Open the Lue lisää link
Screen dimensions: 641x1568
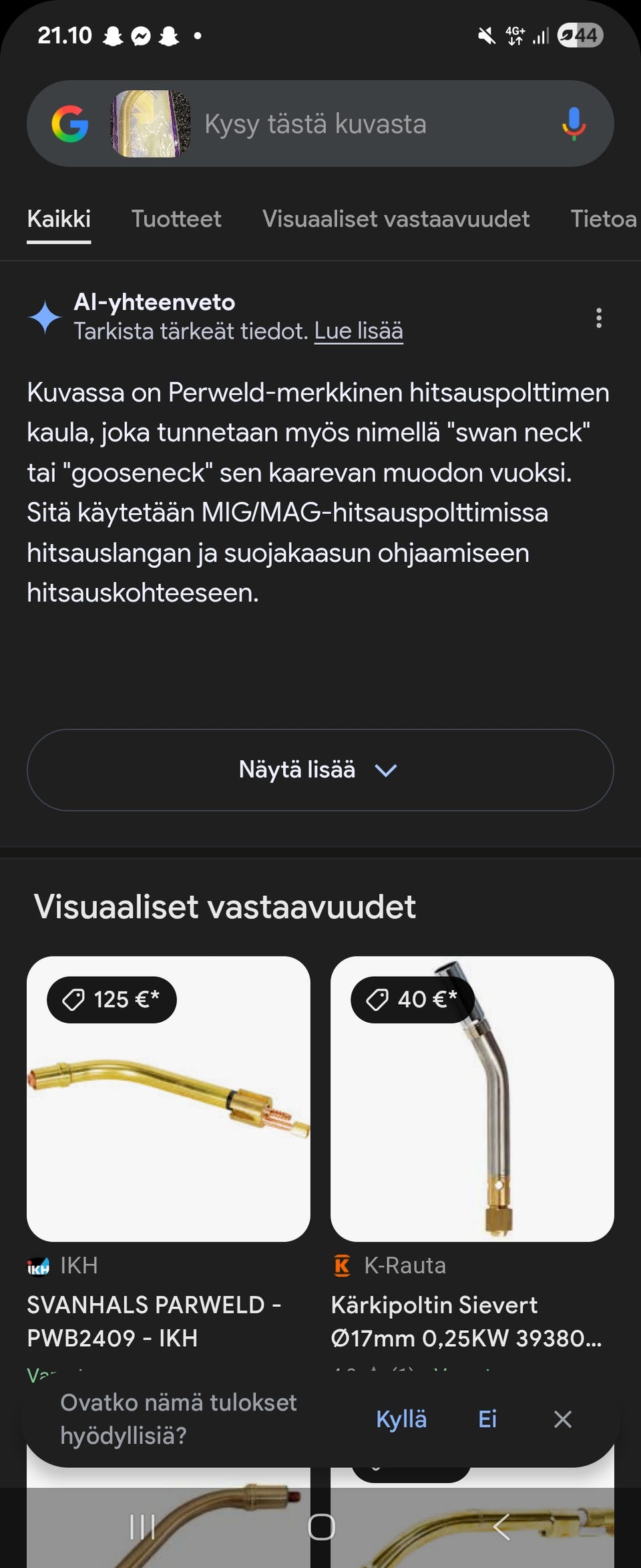359,330
